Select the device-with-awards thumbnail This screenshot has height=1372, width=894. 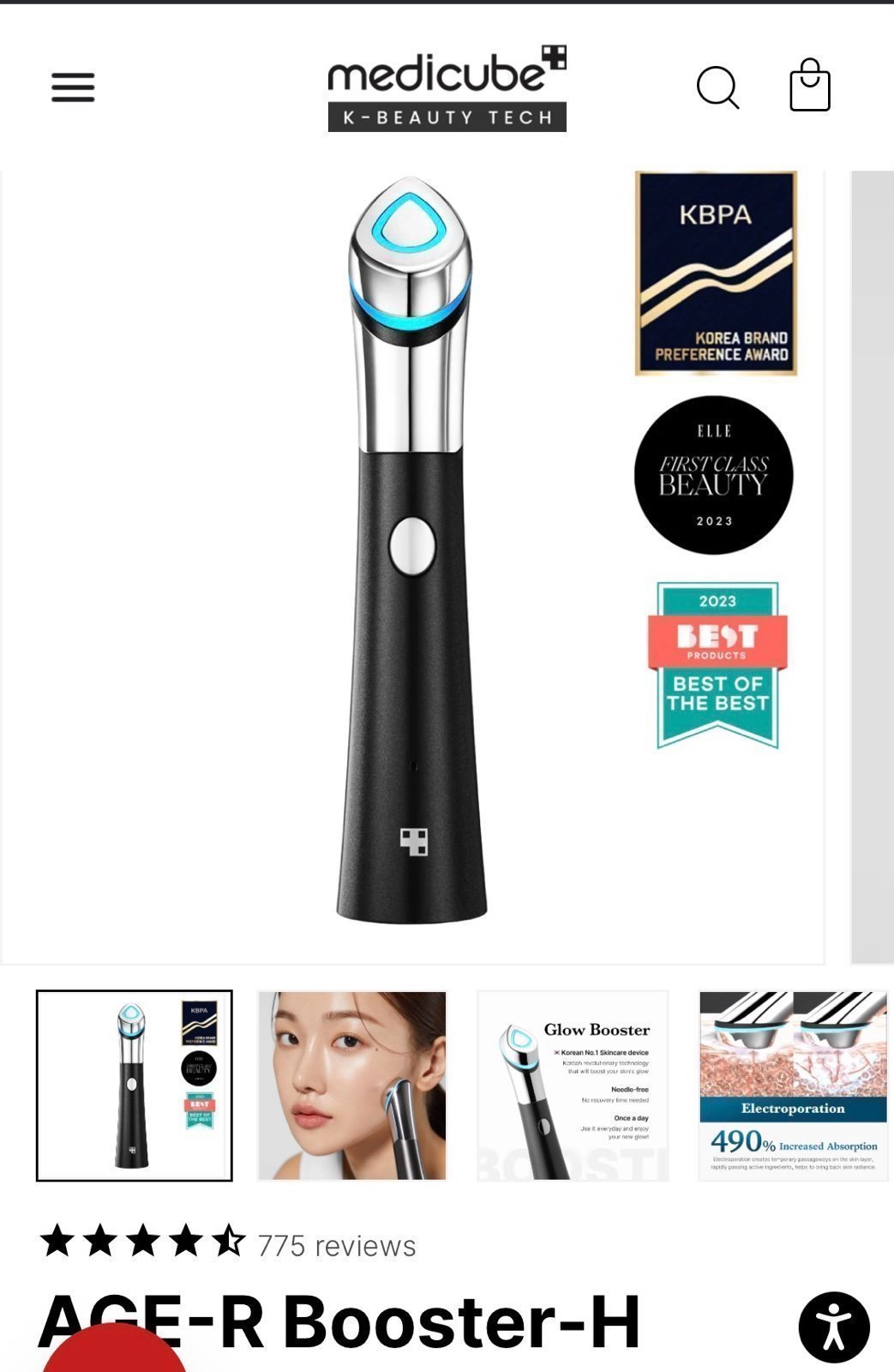134,1086
